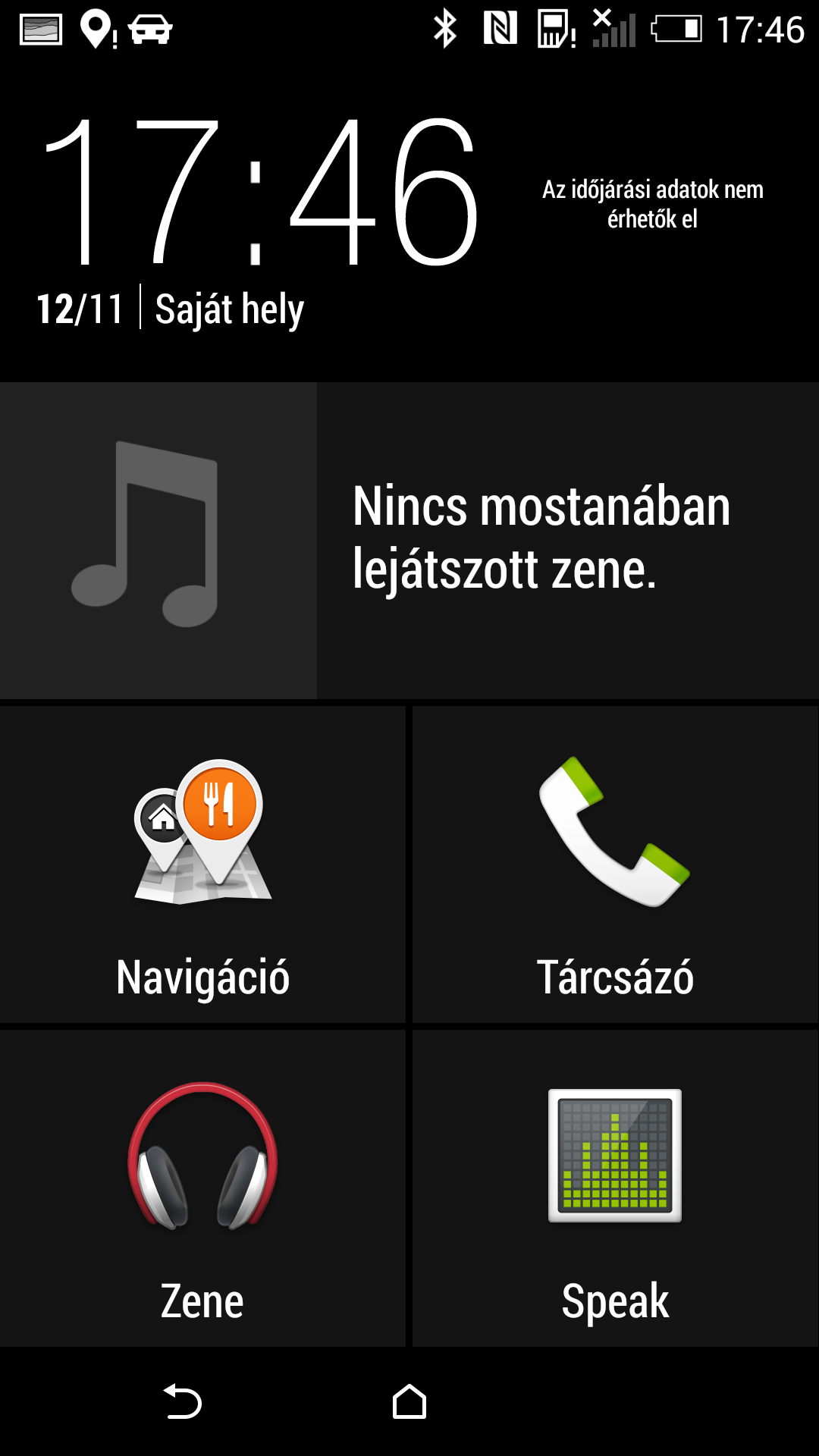The width and height of the screenshot is (819, 1456).
Task: Tap the 17:46 clock display
Action: click(258, 190)
